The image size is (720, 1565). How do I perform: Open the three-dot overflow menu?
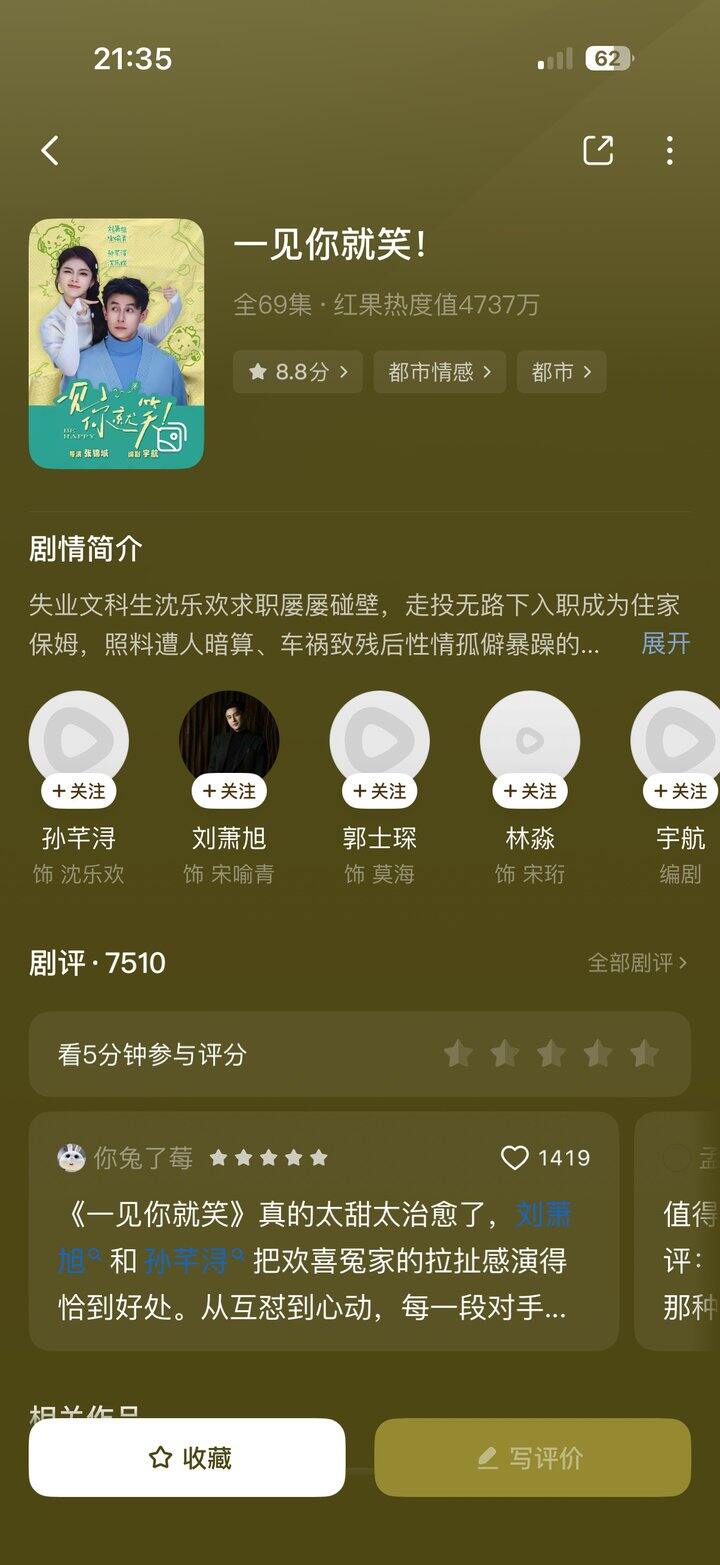[x=669, y=151]
